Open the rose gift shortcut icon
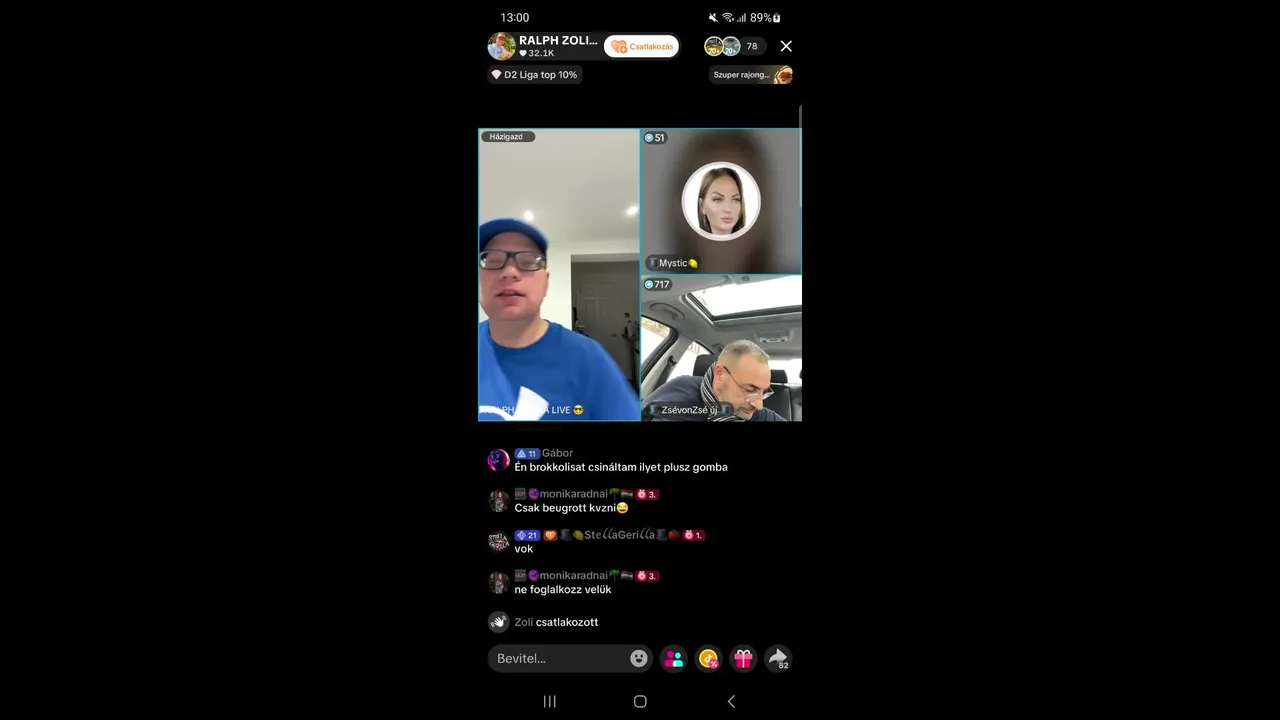 tap(708, 658)
